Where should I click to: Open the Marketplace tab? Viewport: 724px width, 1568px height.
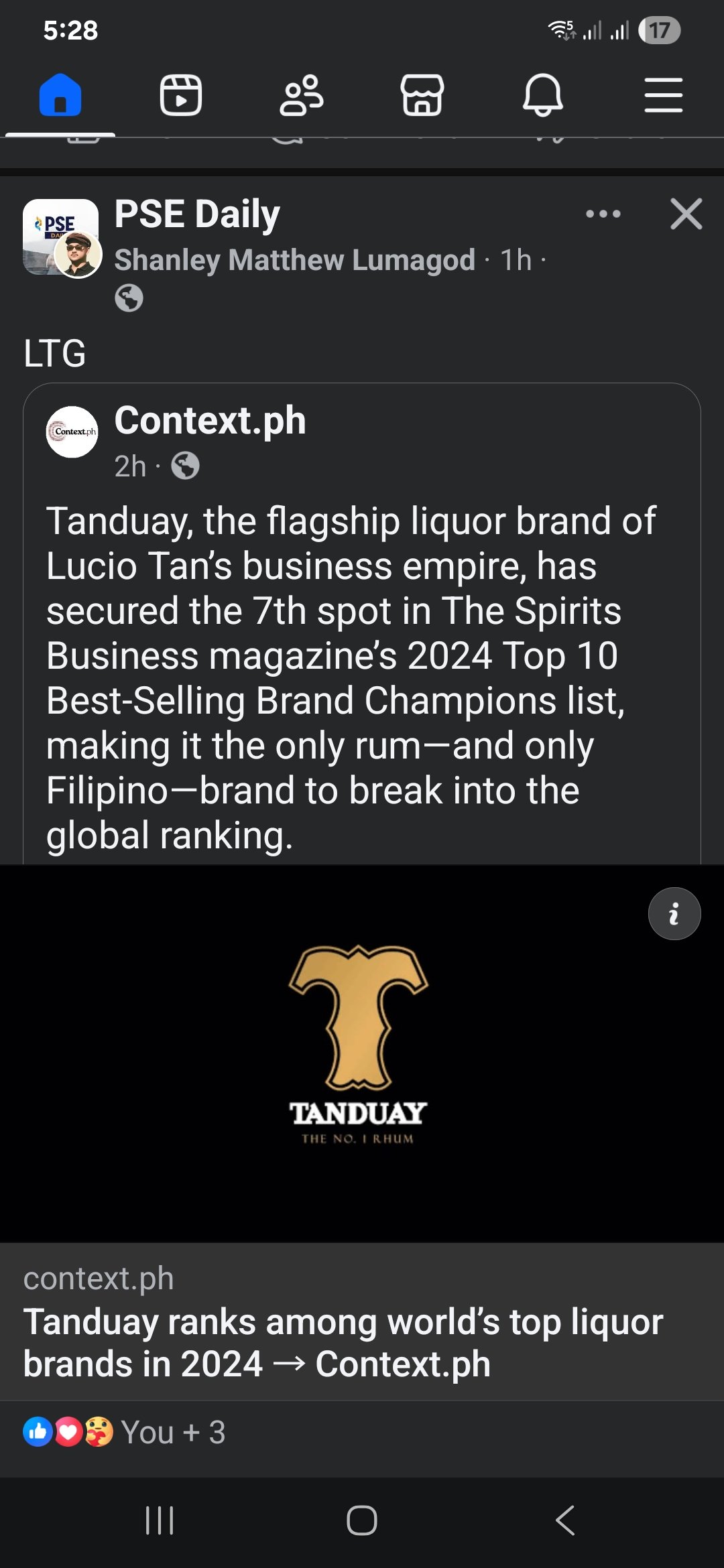pyautogui.click(x=422, y=94)
